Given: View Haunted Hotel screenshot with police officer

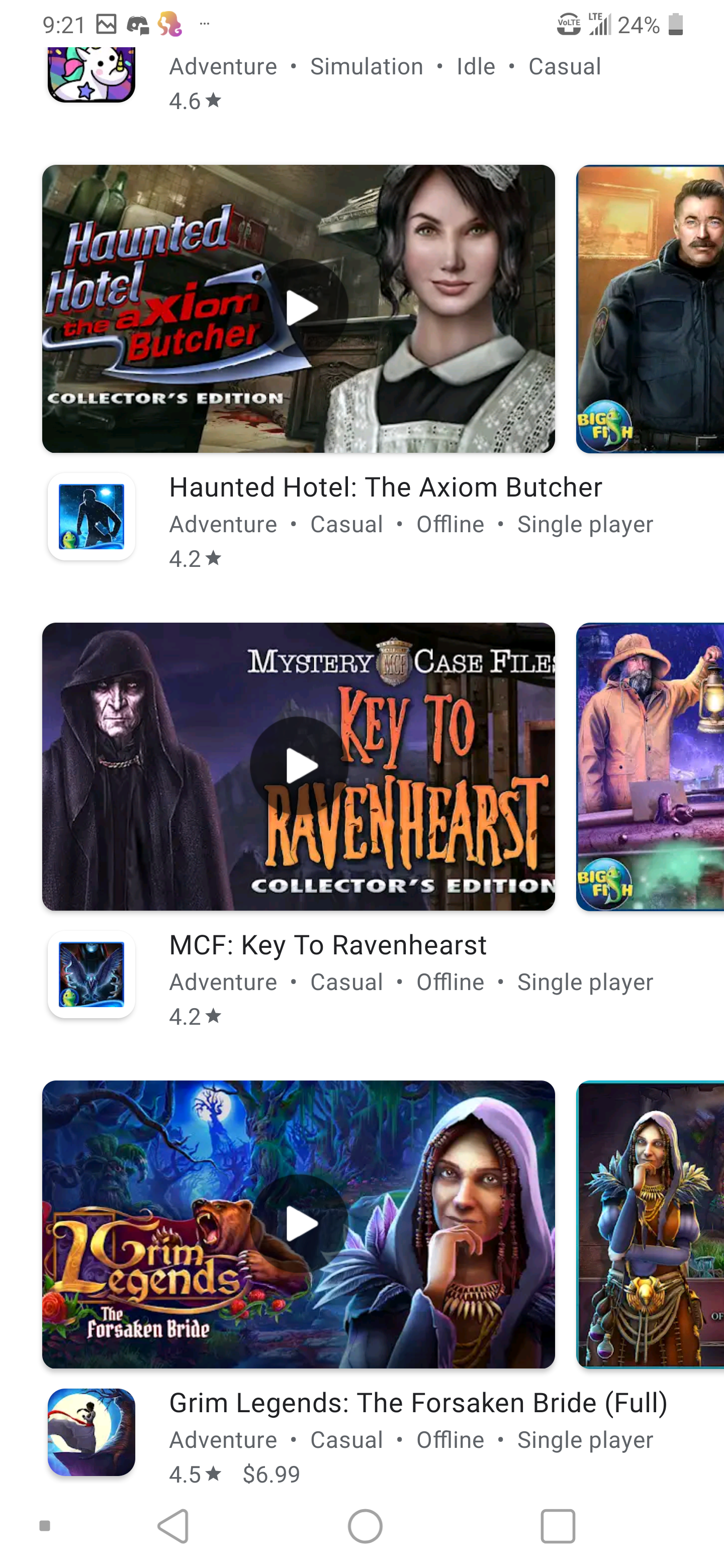Looking at the screenshot, I should [650, 309].
